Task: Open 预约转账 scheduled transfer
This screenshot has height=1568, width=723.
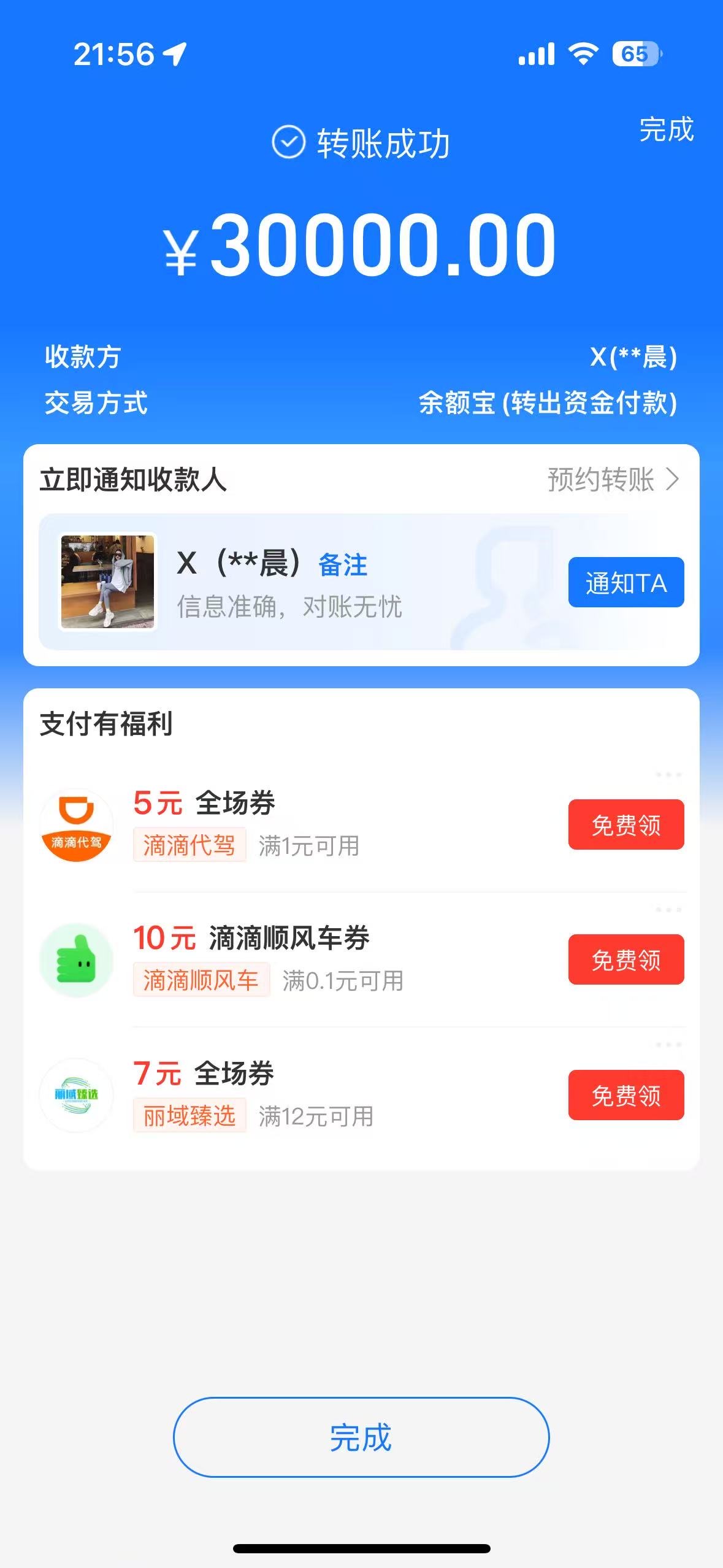Action: [x=613, y=479]
